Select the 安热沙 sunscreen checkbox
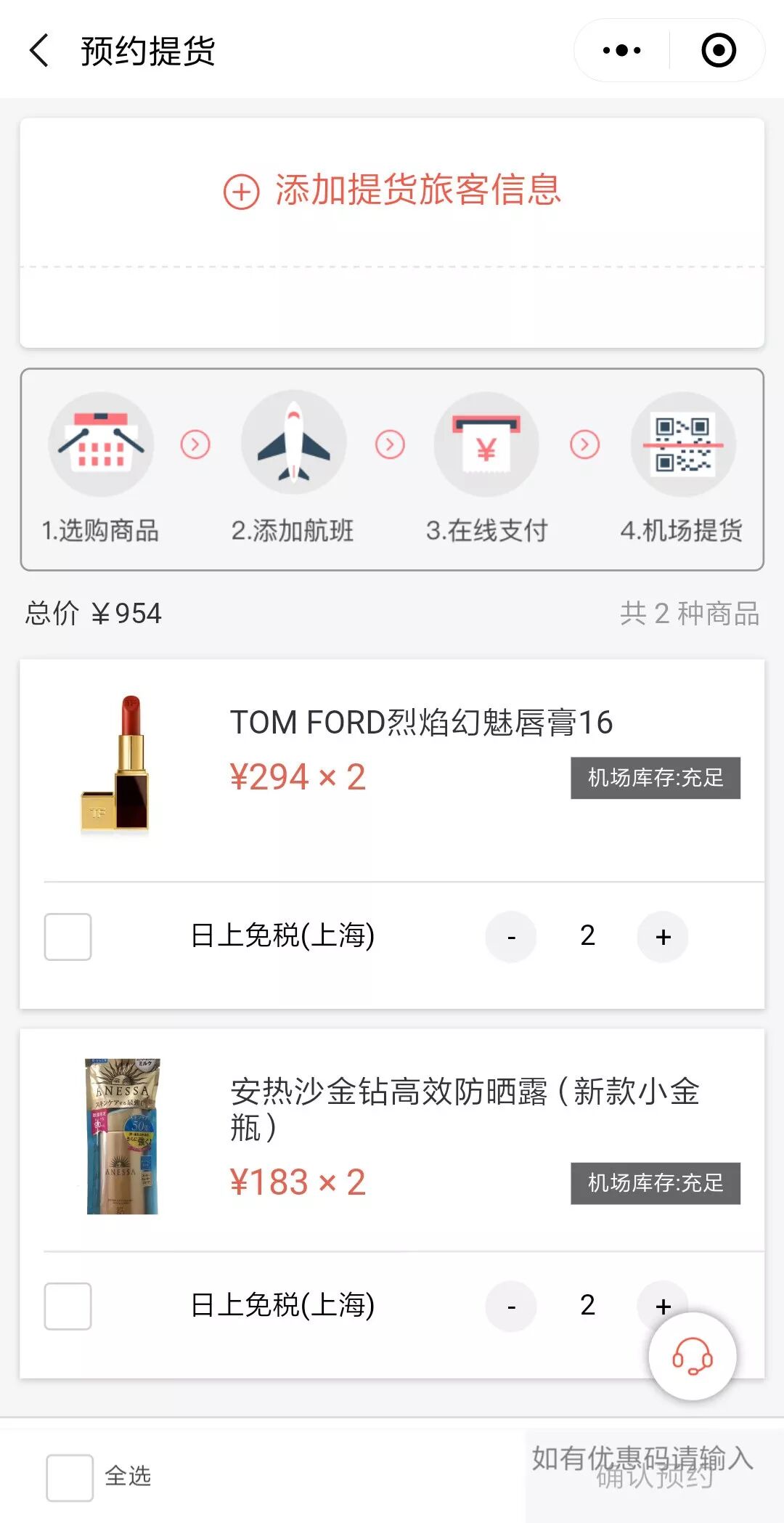Screen dimensions: 784x1523 click(68, 1306)
